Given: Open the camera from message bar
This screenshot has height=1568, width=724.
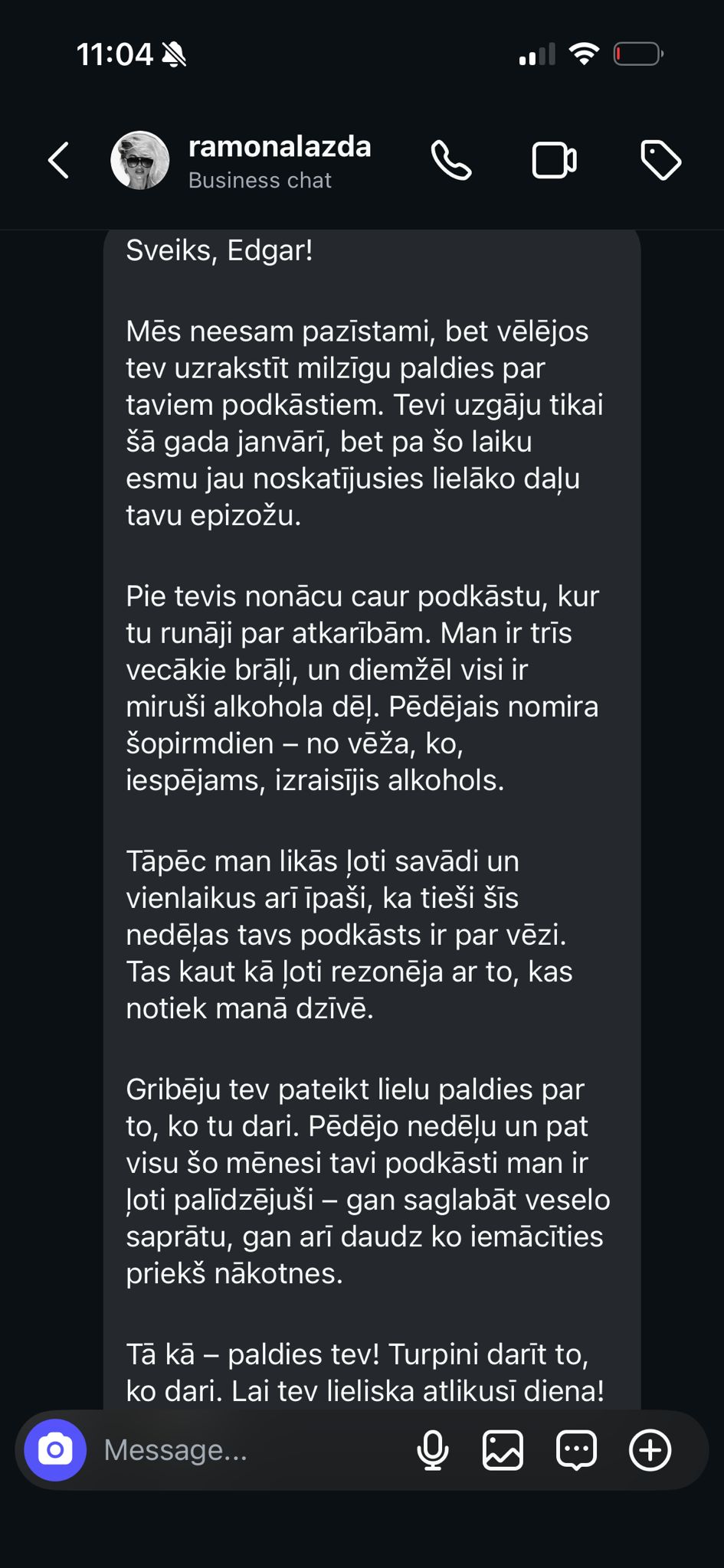Looking at the screenshot, I should 55,1449.
